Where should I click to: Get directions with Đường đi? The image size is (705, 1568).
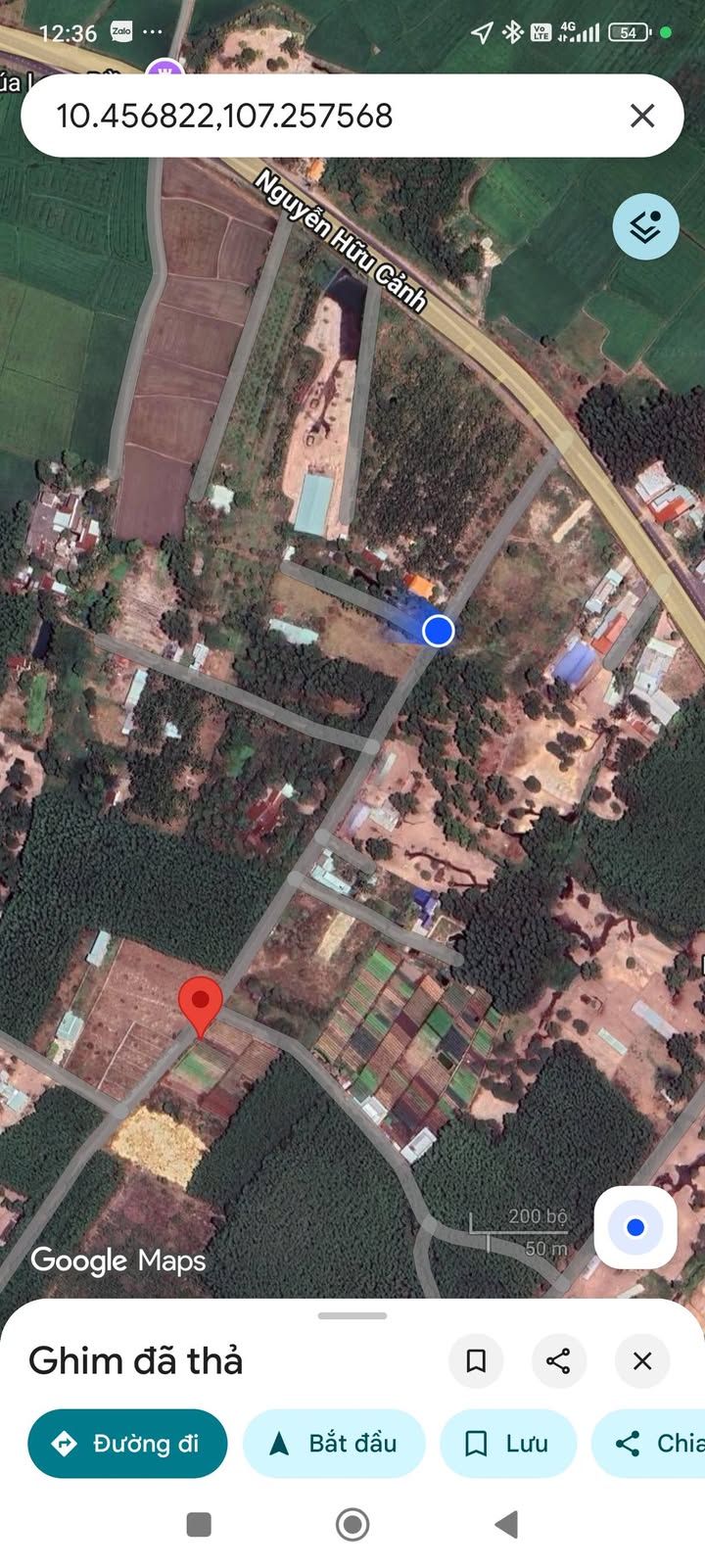(x=127, y=1444)
